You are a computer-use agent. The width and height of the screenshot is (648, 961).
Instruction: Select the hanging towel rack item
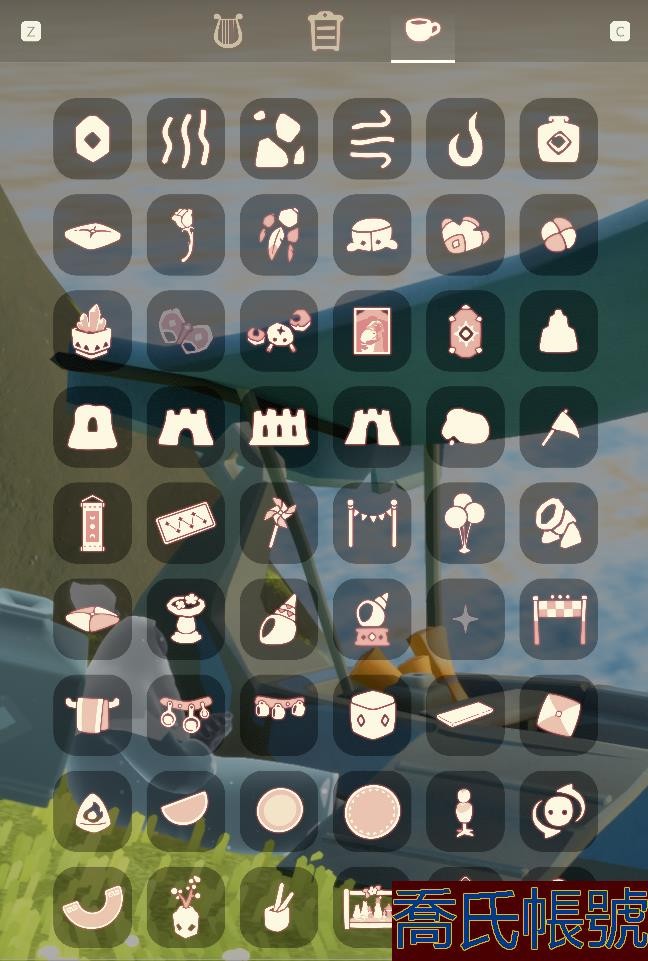pos(92,714)
